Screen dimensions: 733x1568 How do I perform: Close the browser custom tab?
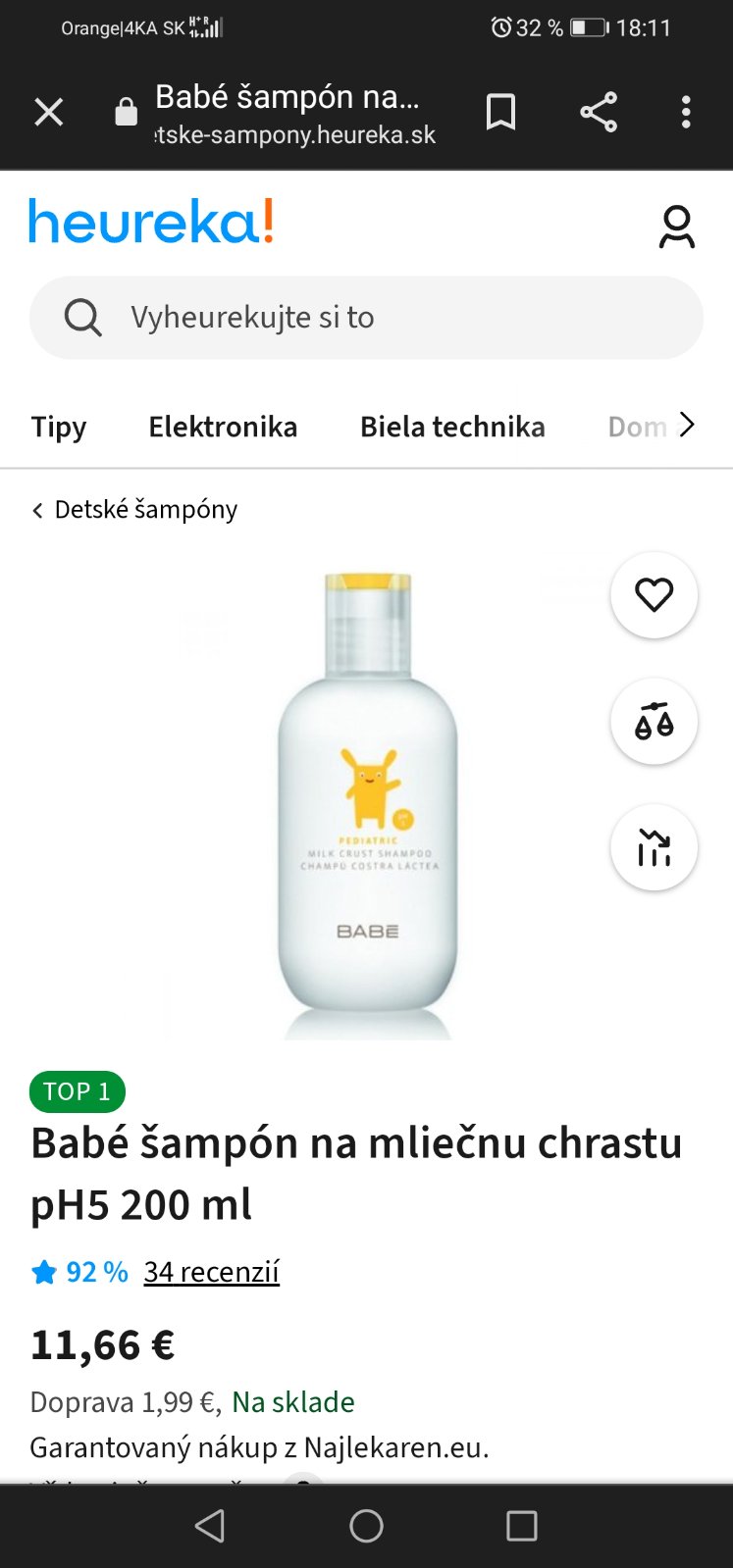tap(48, 113)
